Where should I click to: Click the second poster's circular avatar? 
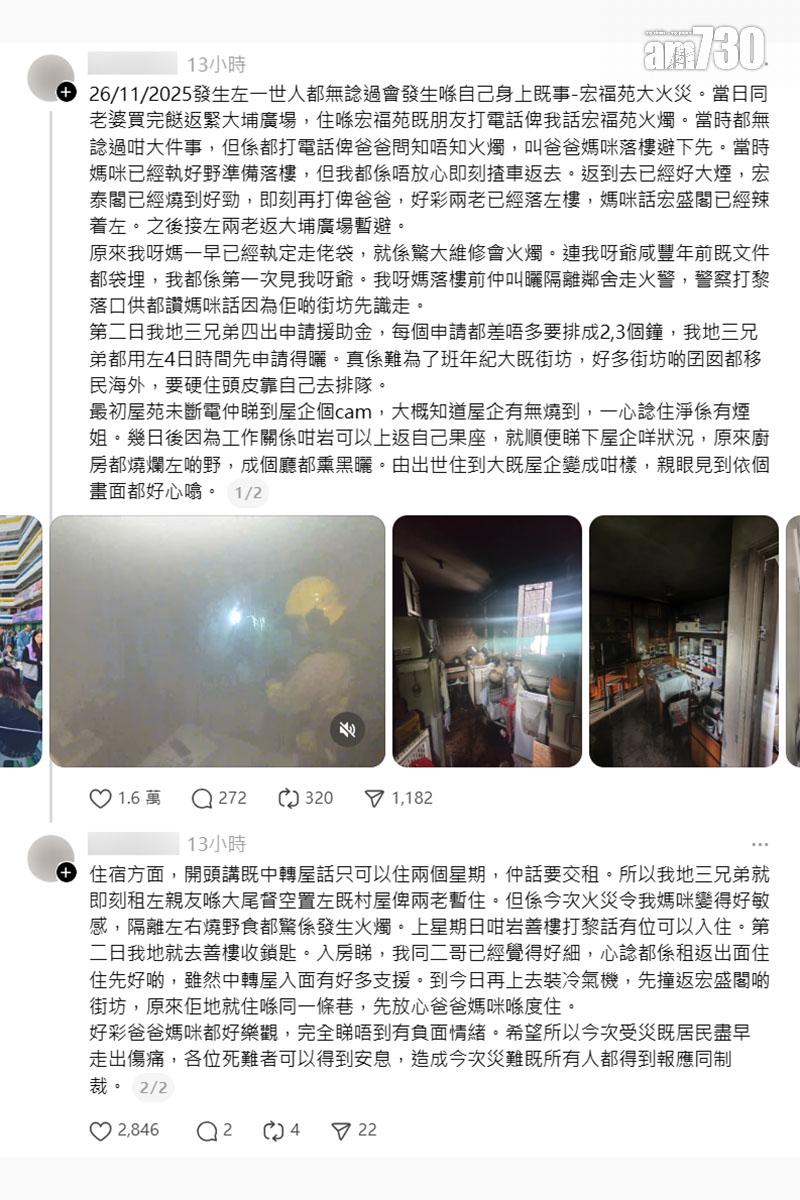coord(50,855)
